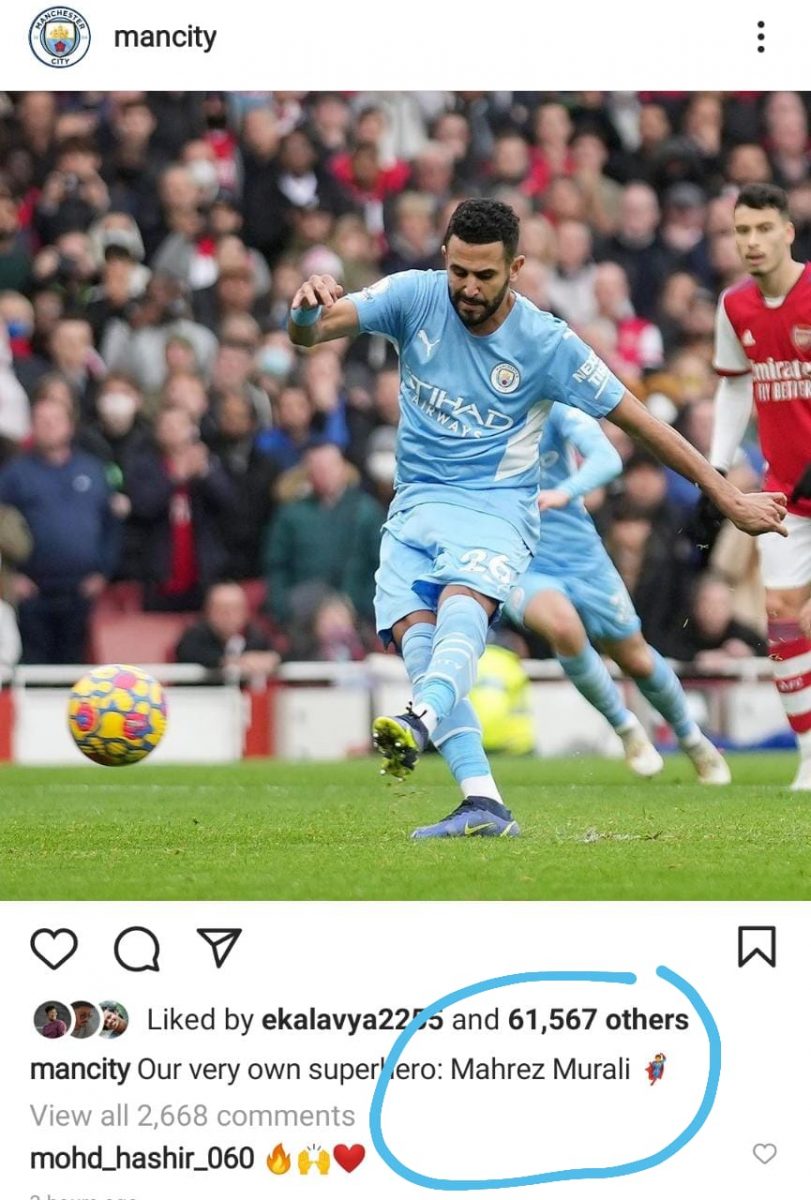
Task: Like the mancity post
Action: pos(54,948)
